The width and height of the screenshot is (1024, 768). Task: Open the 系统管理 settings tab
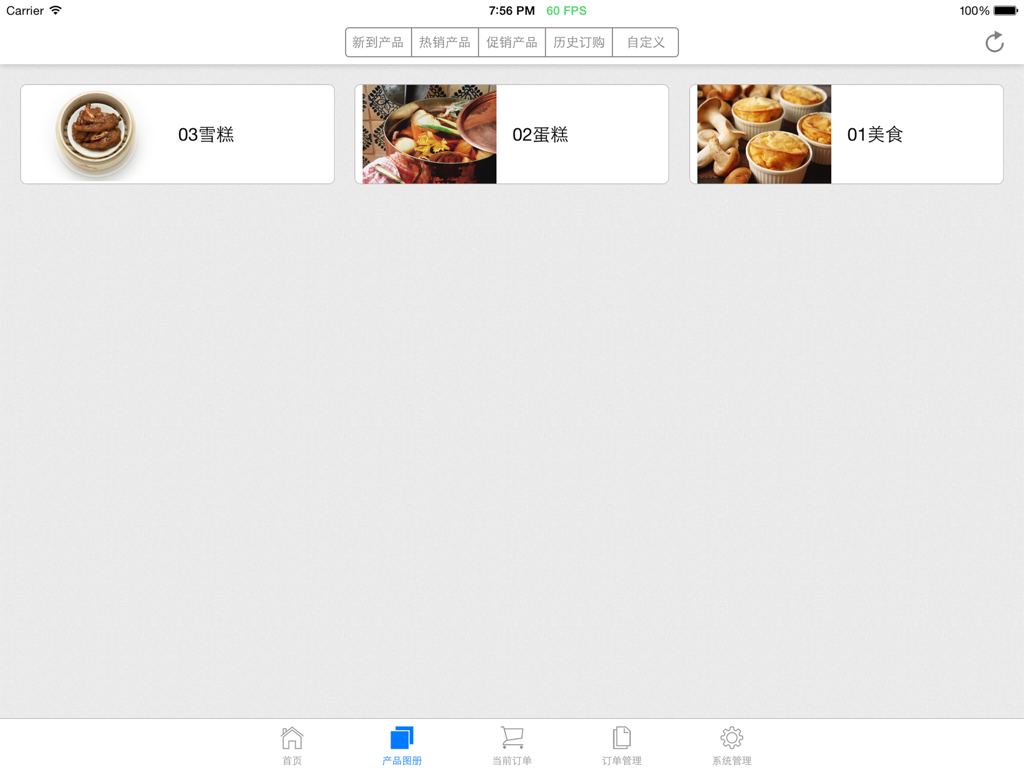(732, 745)
